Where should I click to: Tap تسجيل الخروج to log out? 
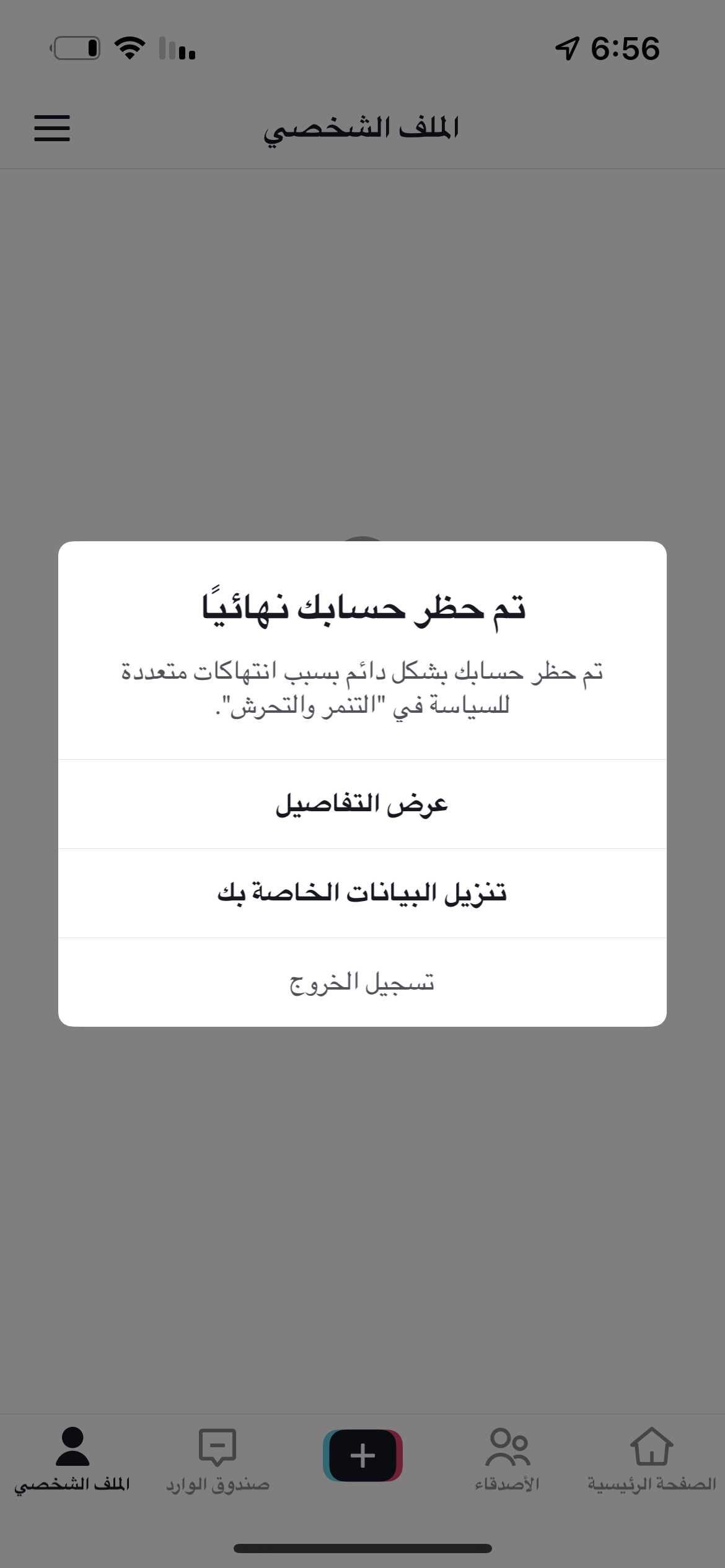pyautogui.click(x=362, y=983)
